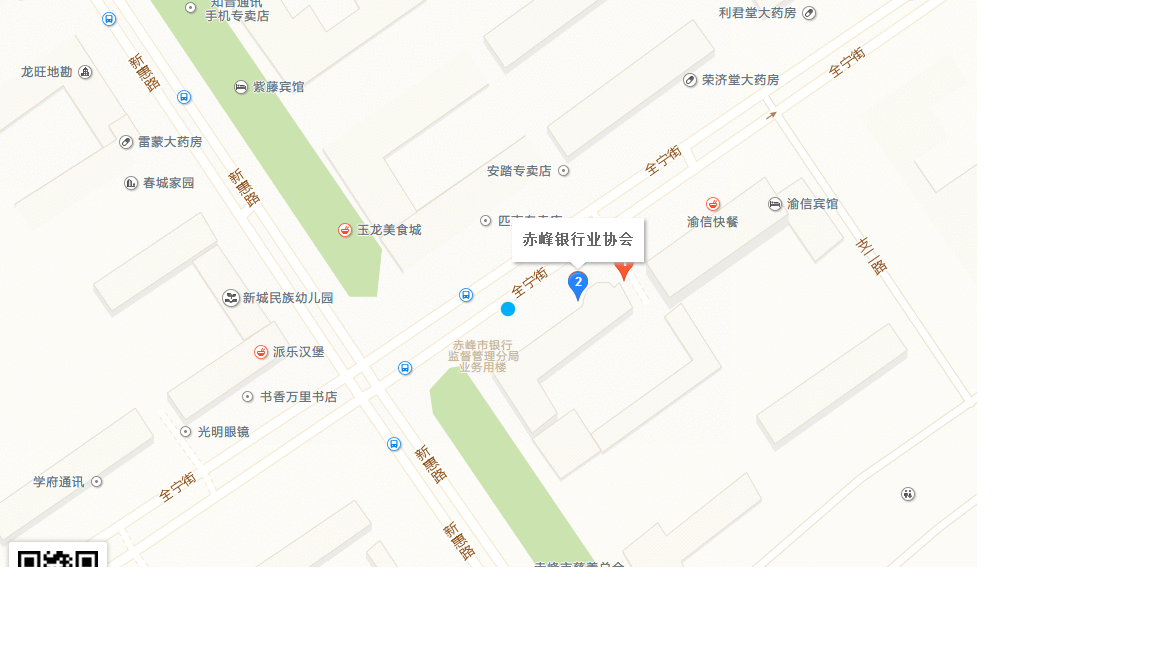Open the 荣济堂大药房 pharmacy point

click(690, 80)
